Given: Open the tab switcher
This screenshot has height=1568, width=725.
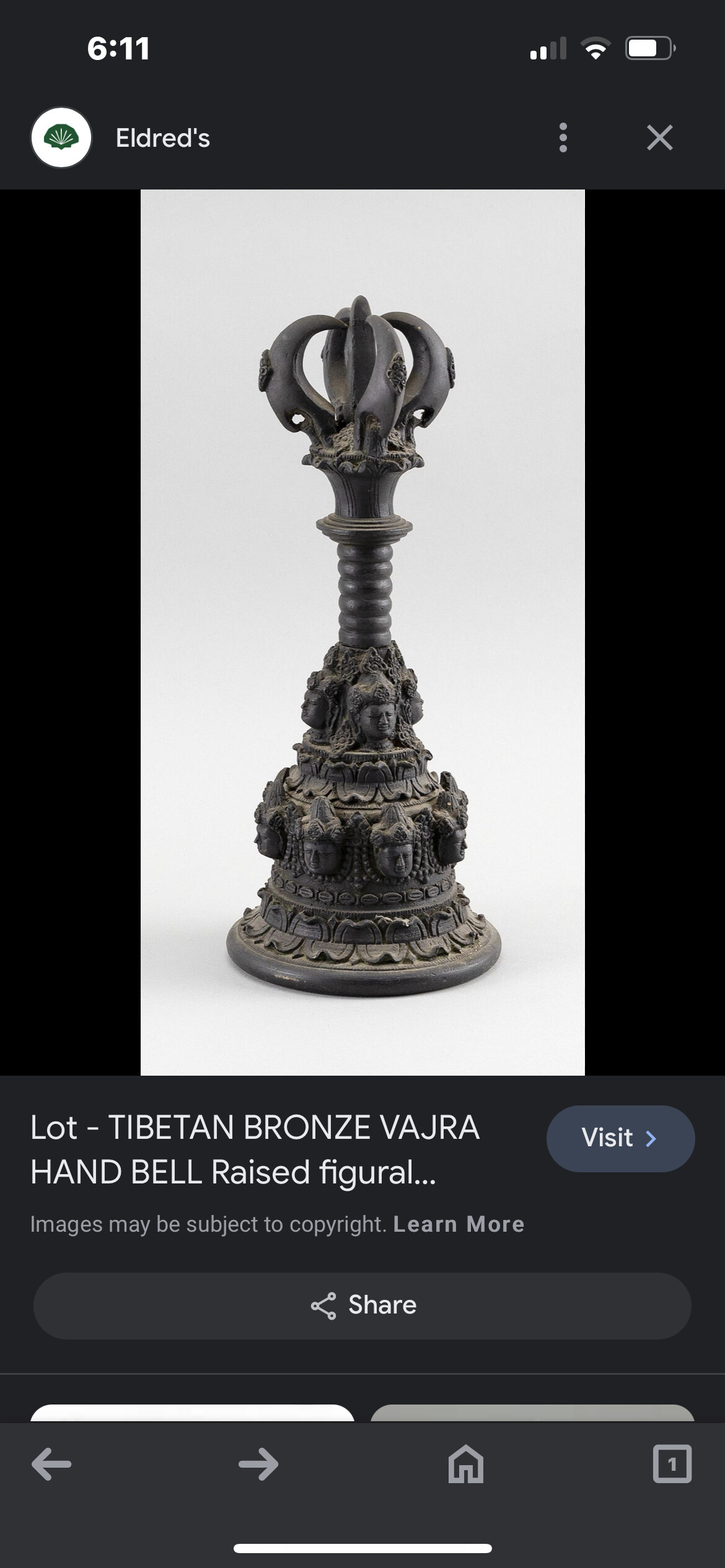Looking at the screenshot, I should tap(672, 1464).
